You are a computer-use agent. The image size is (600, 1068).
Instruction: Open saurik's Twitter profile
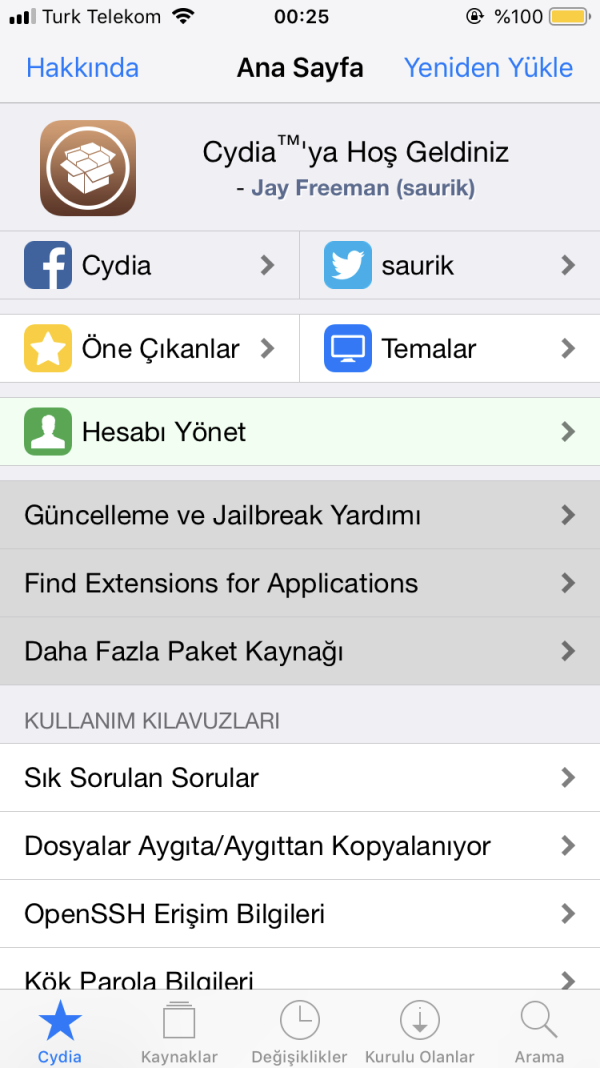click(450, 265)
